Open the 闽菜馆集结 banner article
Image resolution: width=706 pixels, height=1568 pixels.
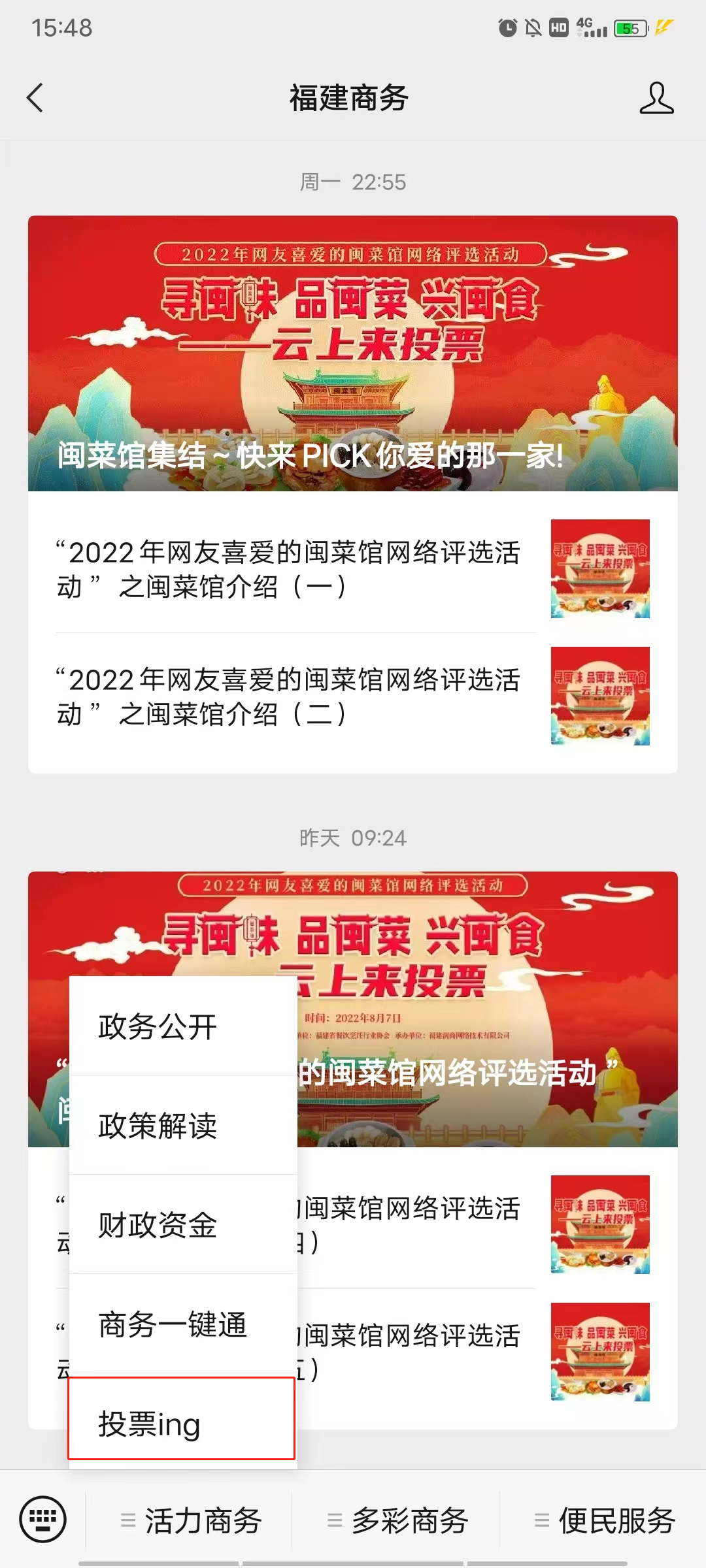353,353
